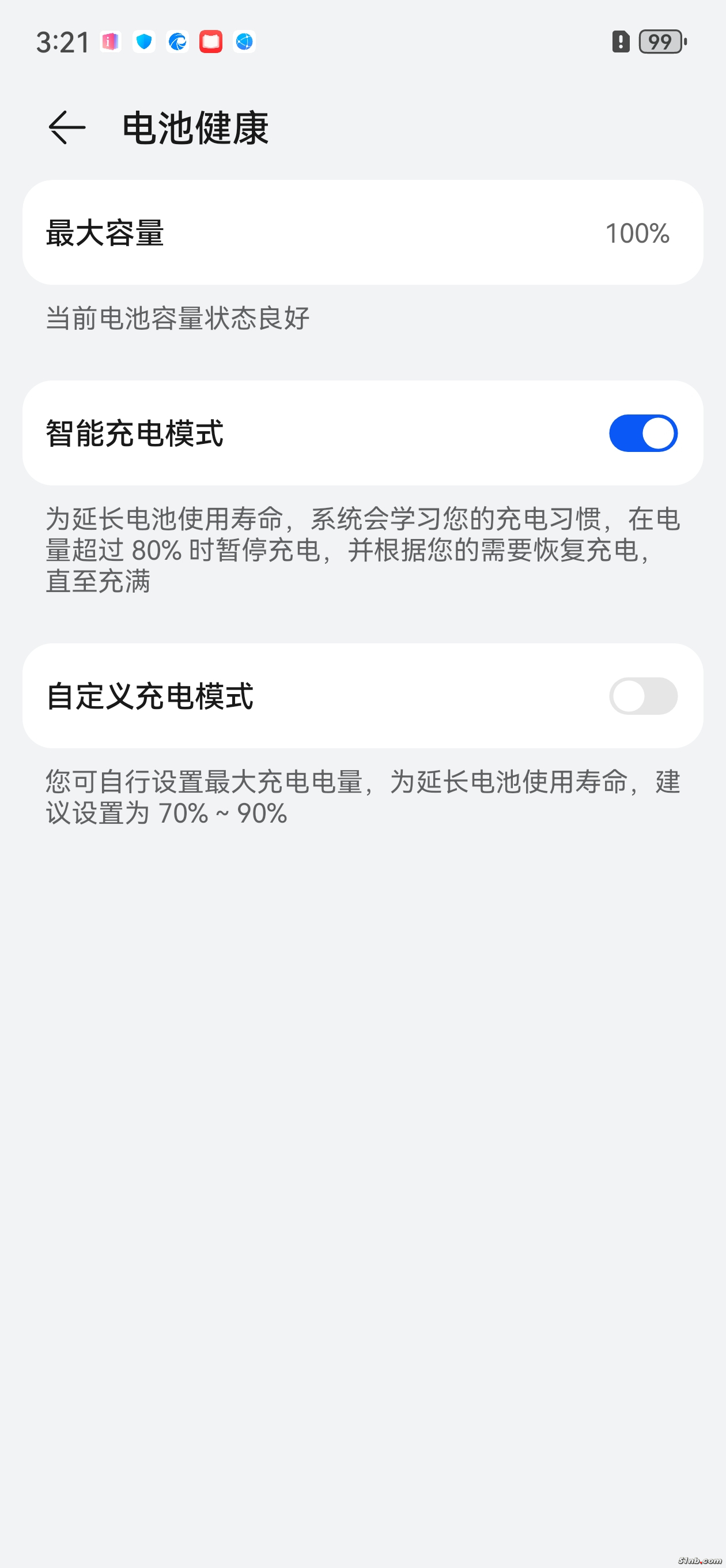This screenshot has height=1568, width=726.
Task: Go back from 电池健康 page
Action: tap(66, 127)
